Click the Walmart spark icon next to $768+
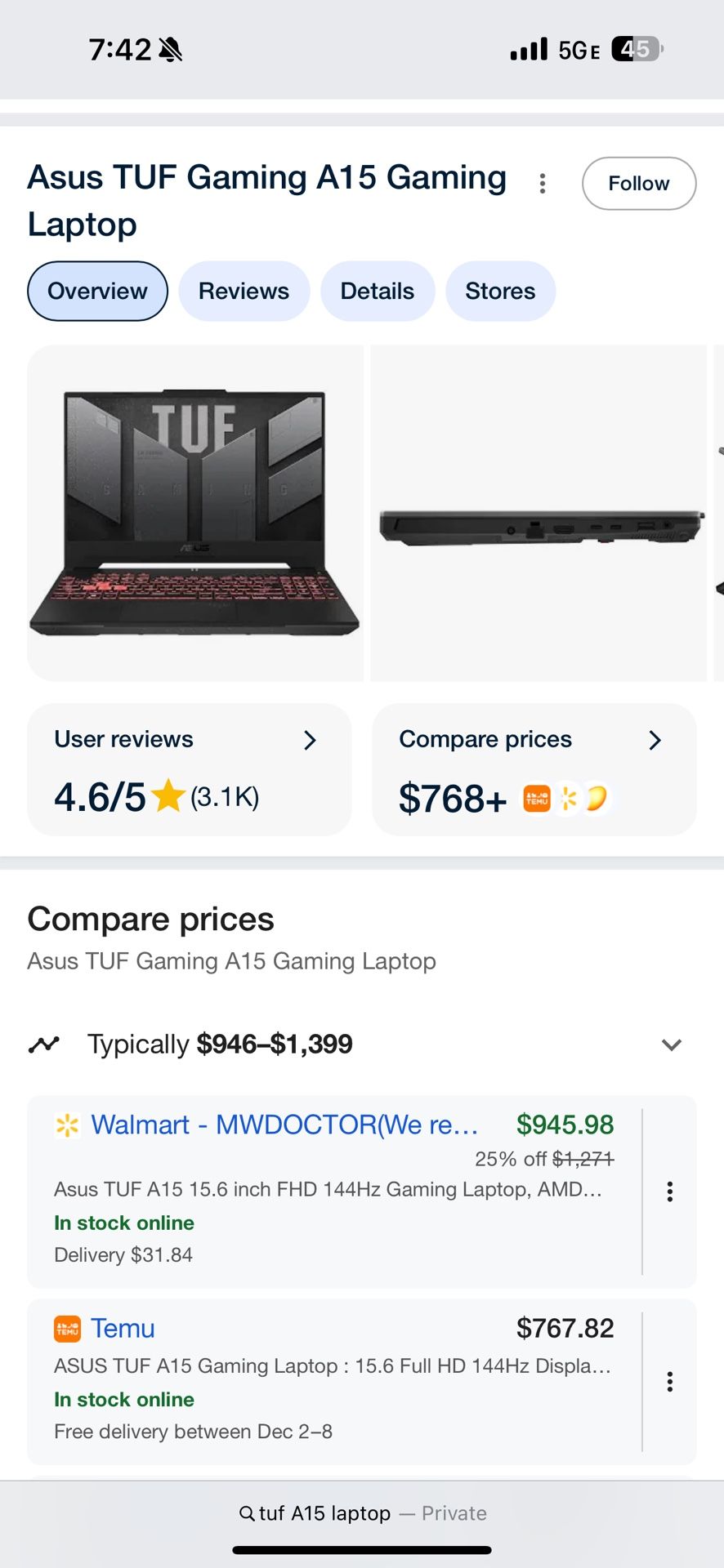The width and height of the screenshot is (724, 1568). click(567, 799)
